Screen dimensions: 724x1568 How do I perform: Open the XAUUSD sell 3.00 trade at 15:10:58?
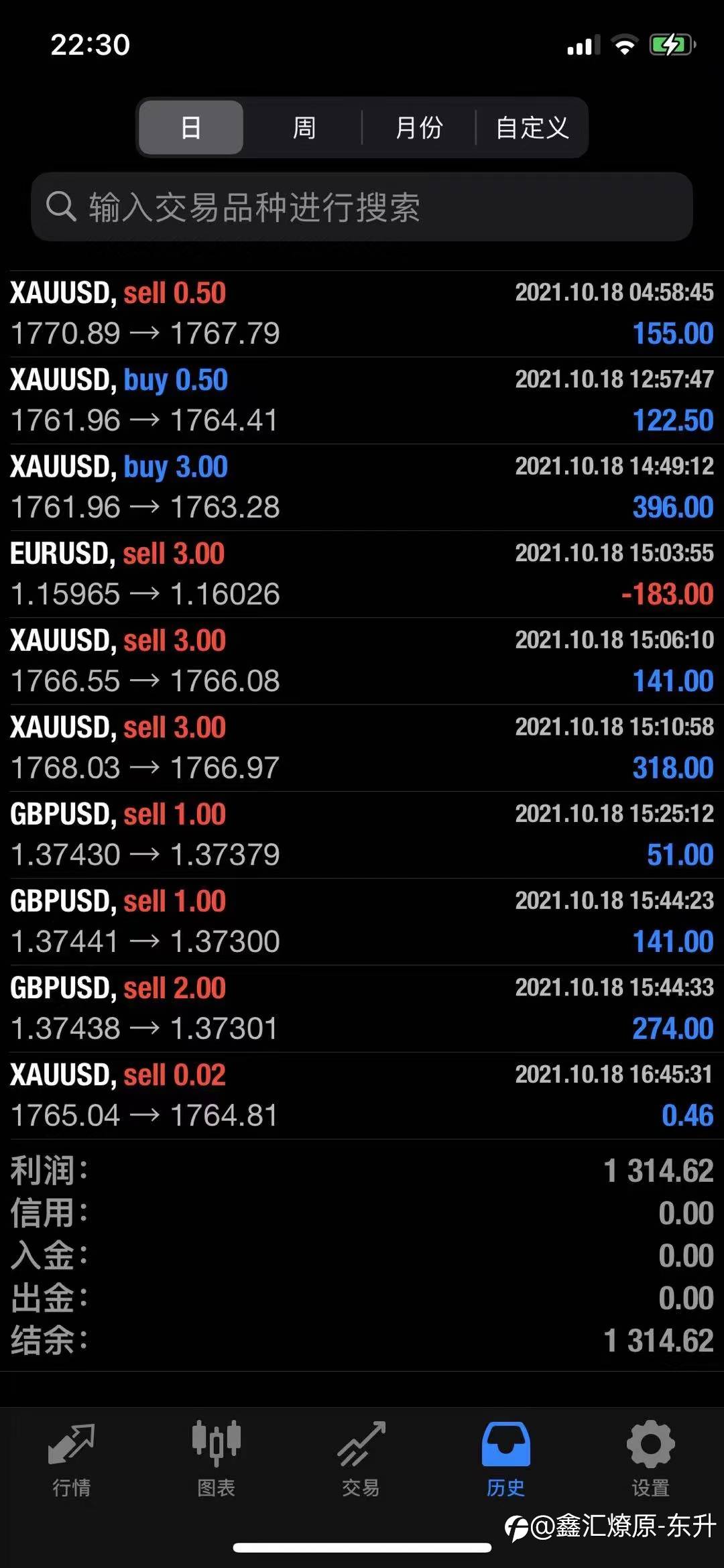pos(362,747)
